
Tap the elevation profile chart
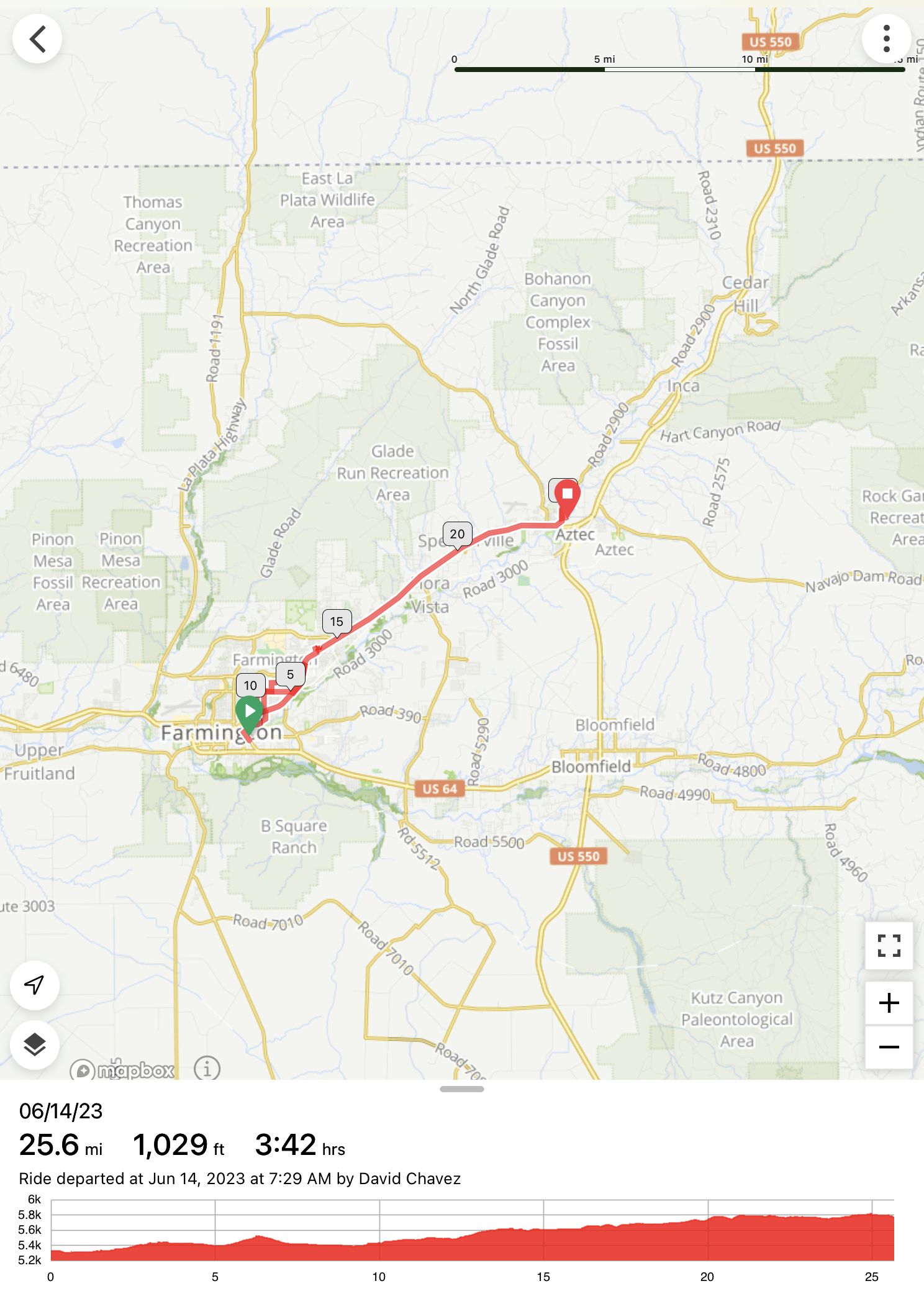coord(472,1233)
